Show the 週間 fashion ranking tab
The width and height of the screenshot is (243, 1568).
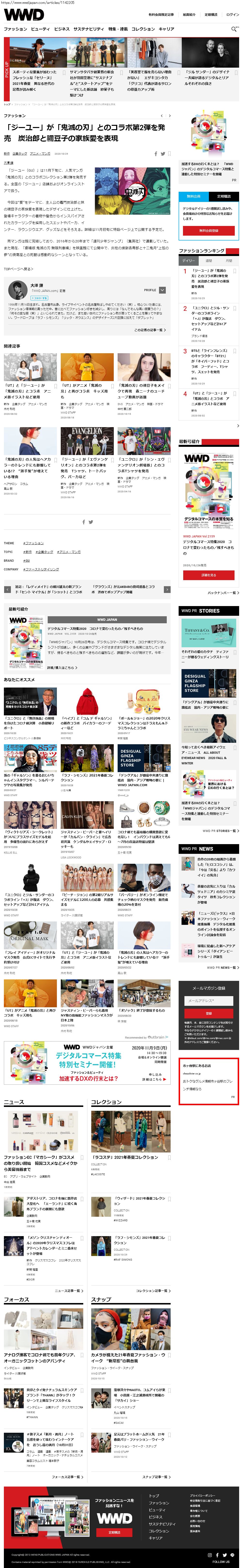(208, 261)
